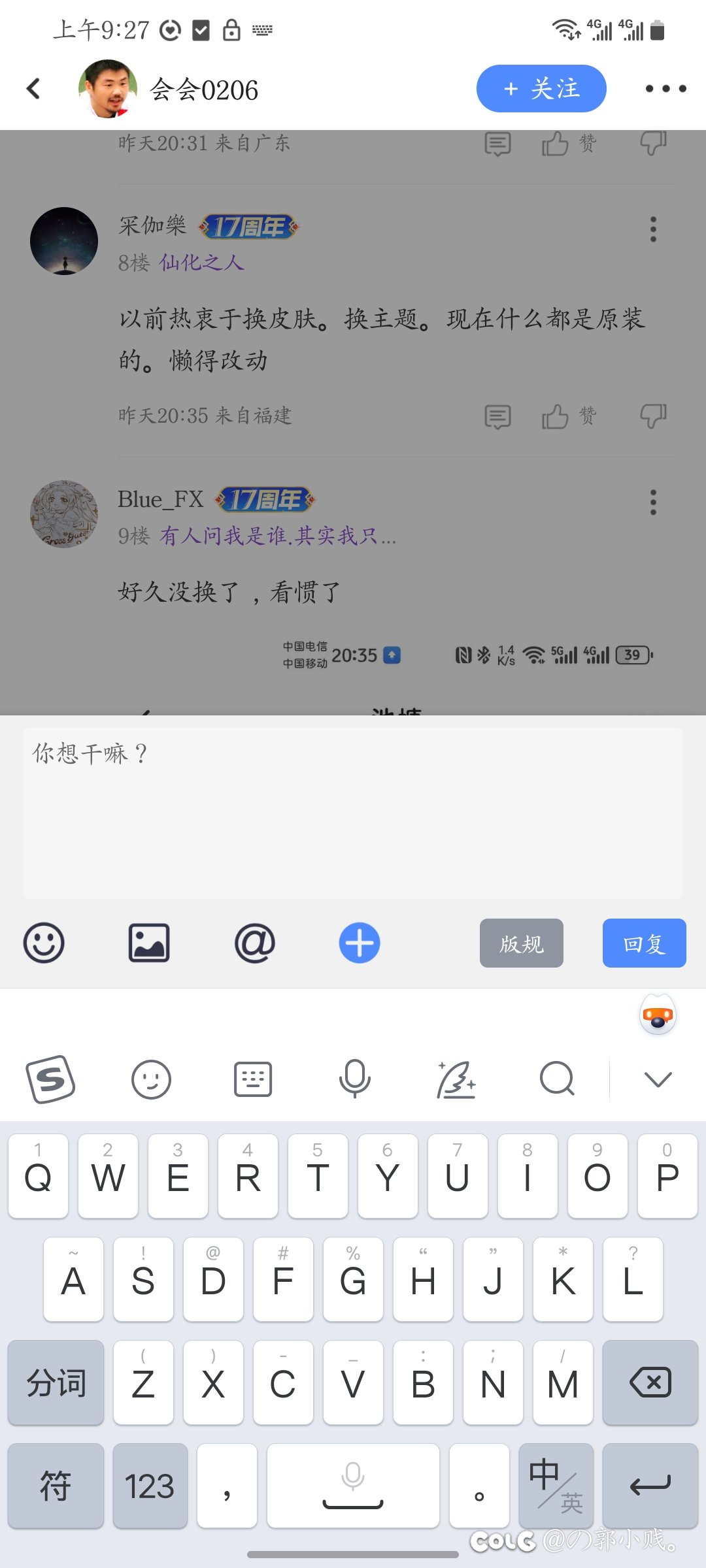Tap the reply text field
This screenshot has width=706, height=1568.
pos(353,813)
